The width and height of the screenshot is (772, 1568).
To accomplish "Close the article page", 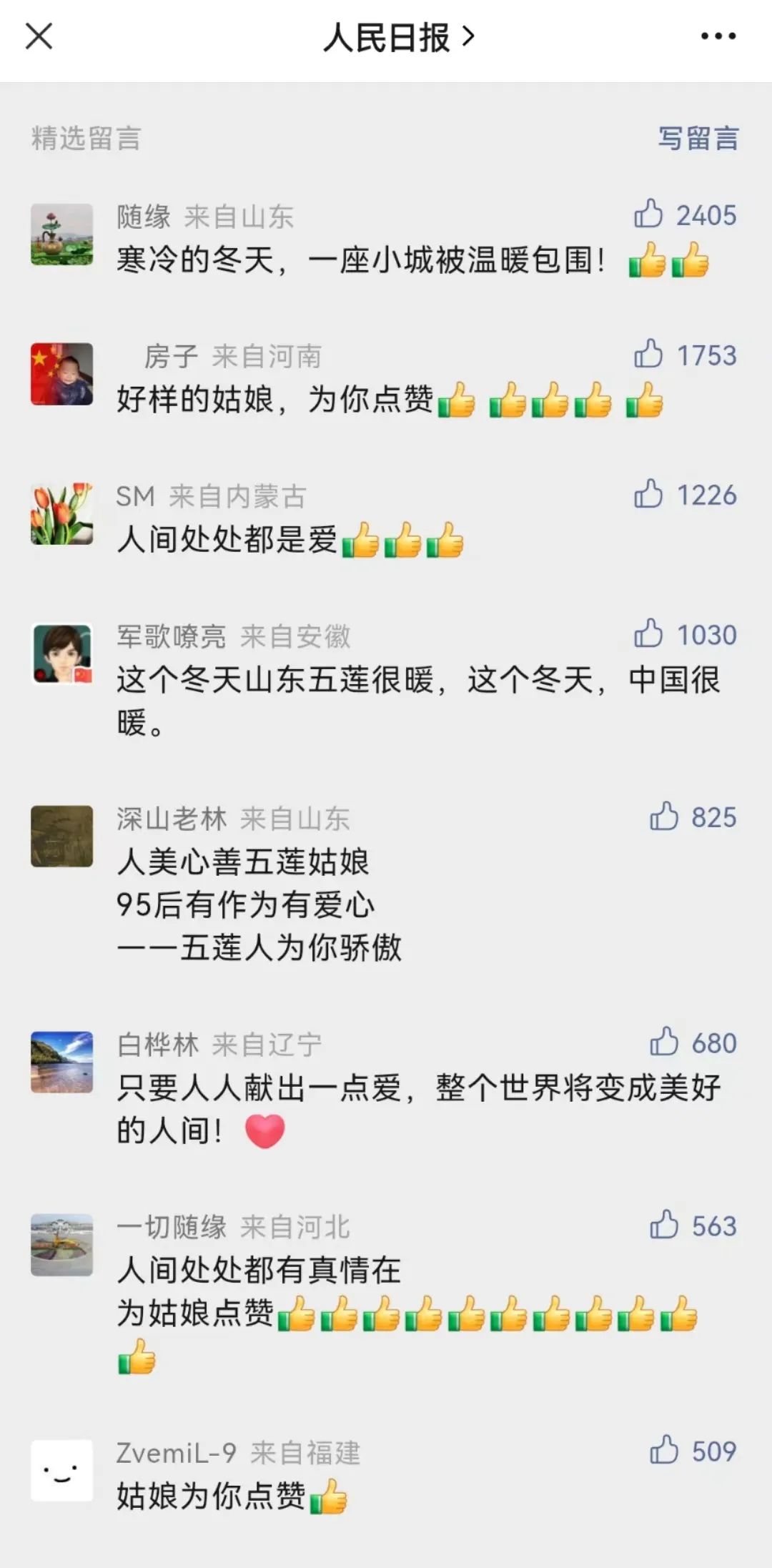I will (39, 36).
